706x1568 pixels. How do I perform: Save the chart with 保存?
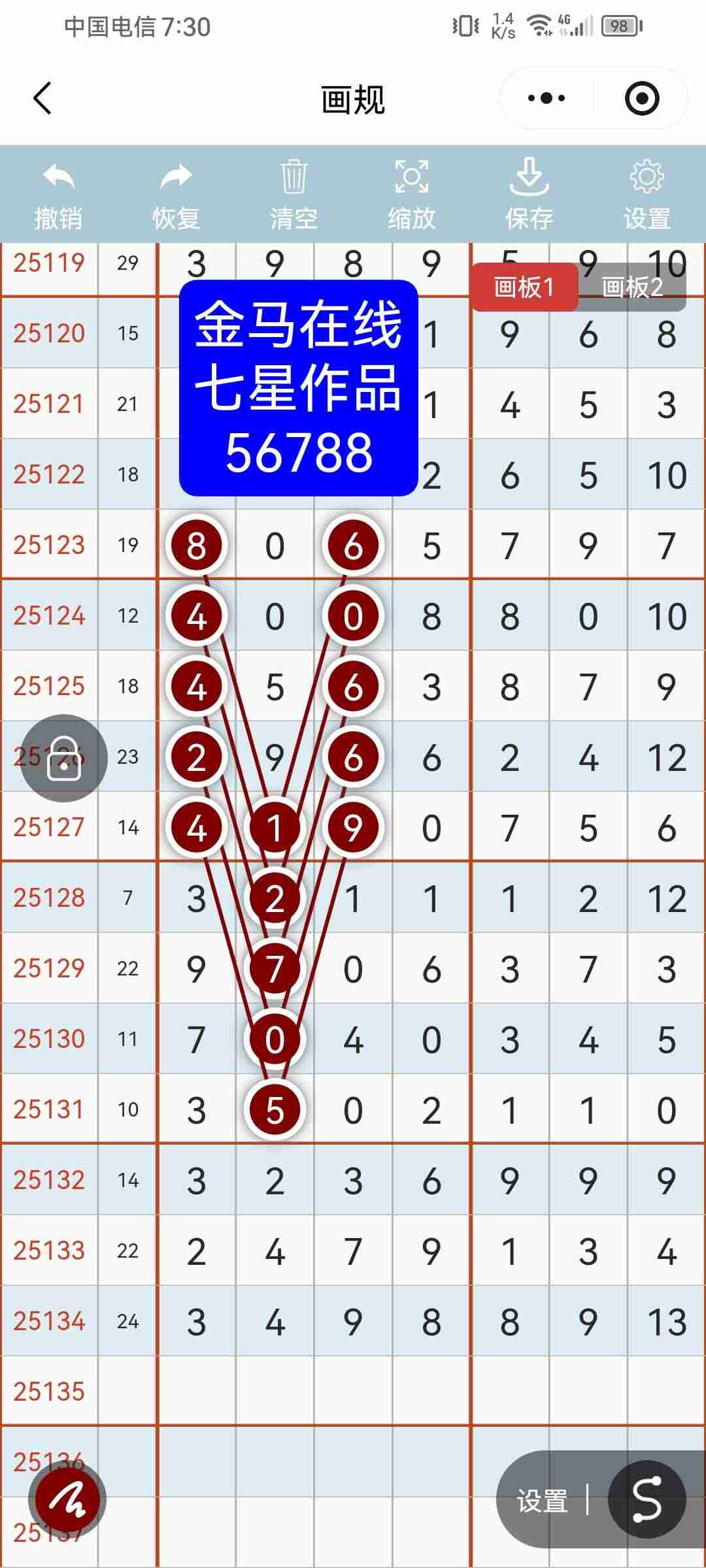click(529, 195)
